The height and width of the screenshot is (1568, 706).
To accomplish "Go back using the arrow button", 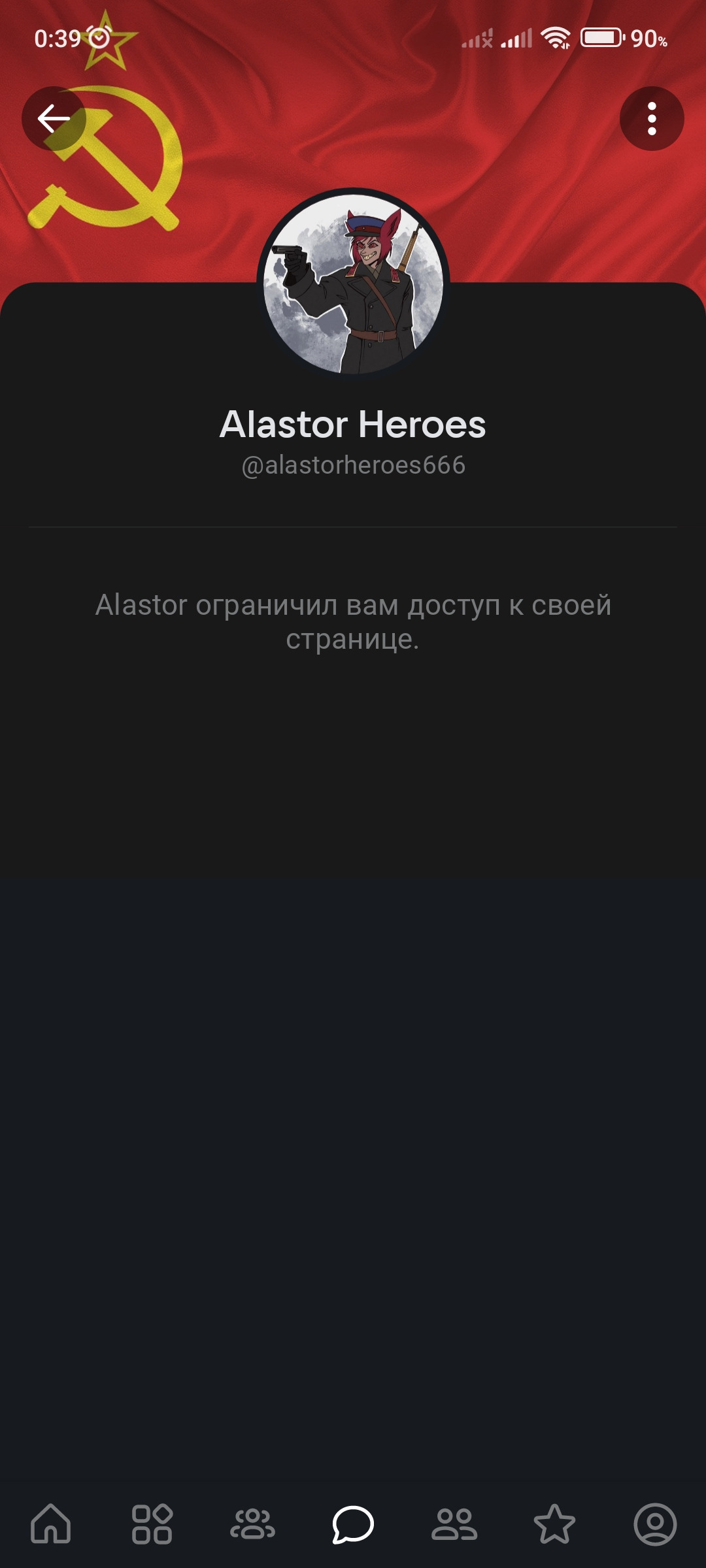I will pyautogui.click(x=54, y=119).
